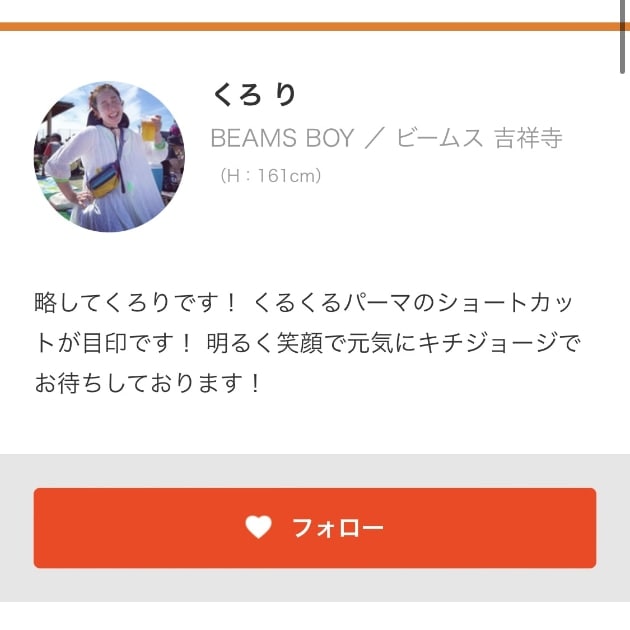This screenshot has height=630, width=630.
Task: Follow くろり with the フォロー button
Action: coord(314,528)
